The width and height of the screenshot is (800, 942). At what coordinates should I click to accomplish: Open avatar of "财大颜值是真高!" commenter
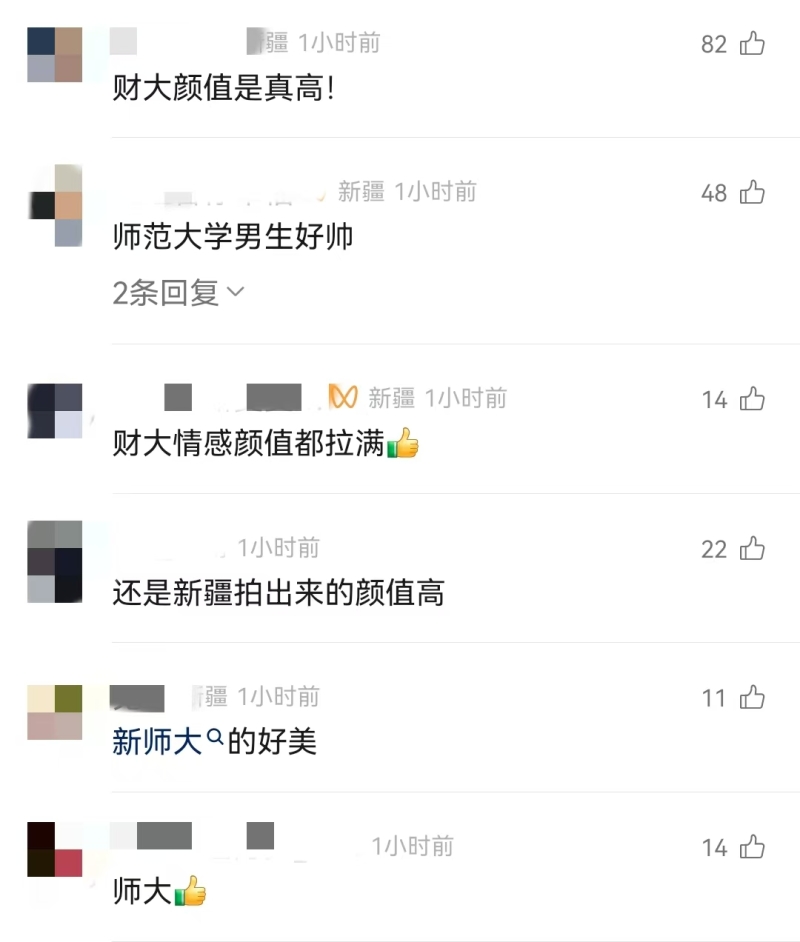coord(55,54)
